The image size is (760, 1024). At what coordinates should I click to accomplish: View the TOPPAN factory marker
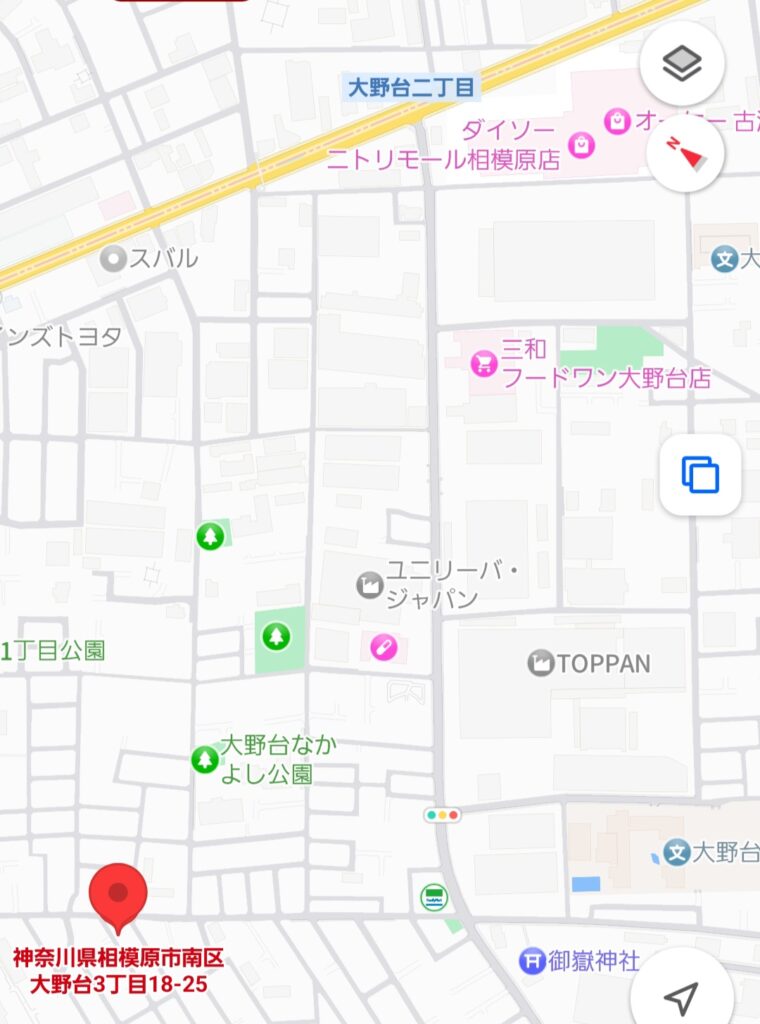pyautogui.click(x=541, y=663)
